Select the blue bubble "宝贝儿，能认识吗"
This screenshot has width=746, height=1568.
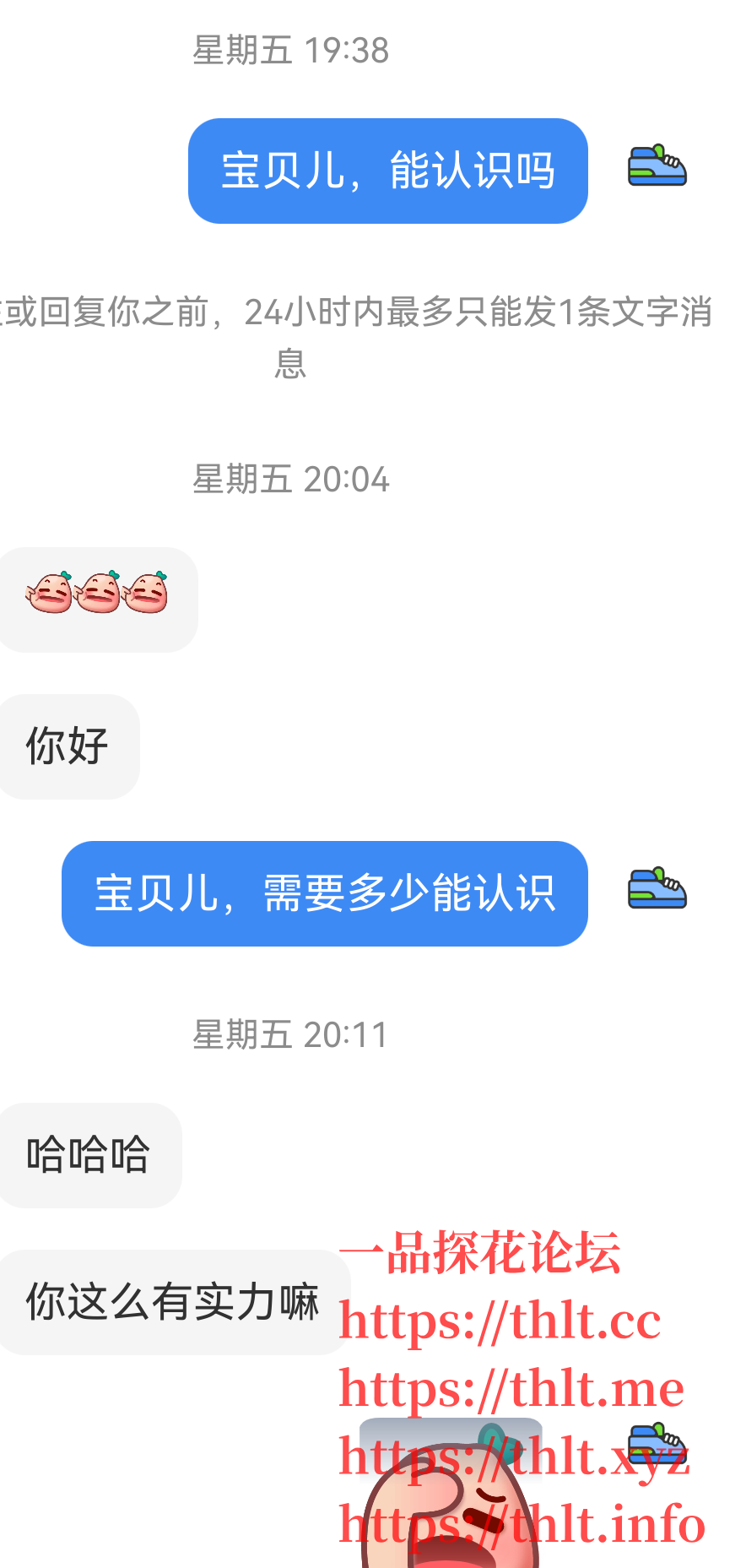(x=387, y=171)
